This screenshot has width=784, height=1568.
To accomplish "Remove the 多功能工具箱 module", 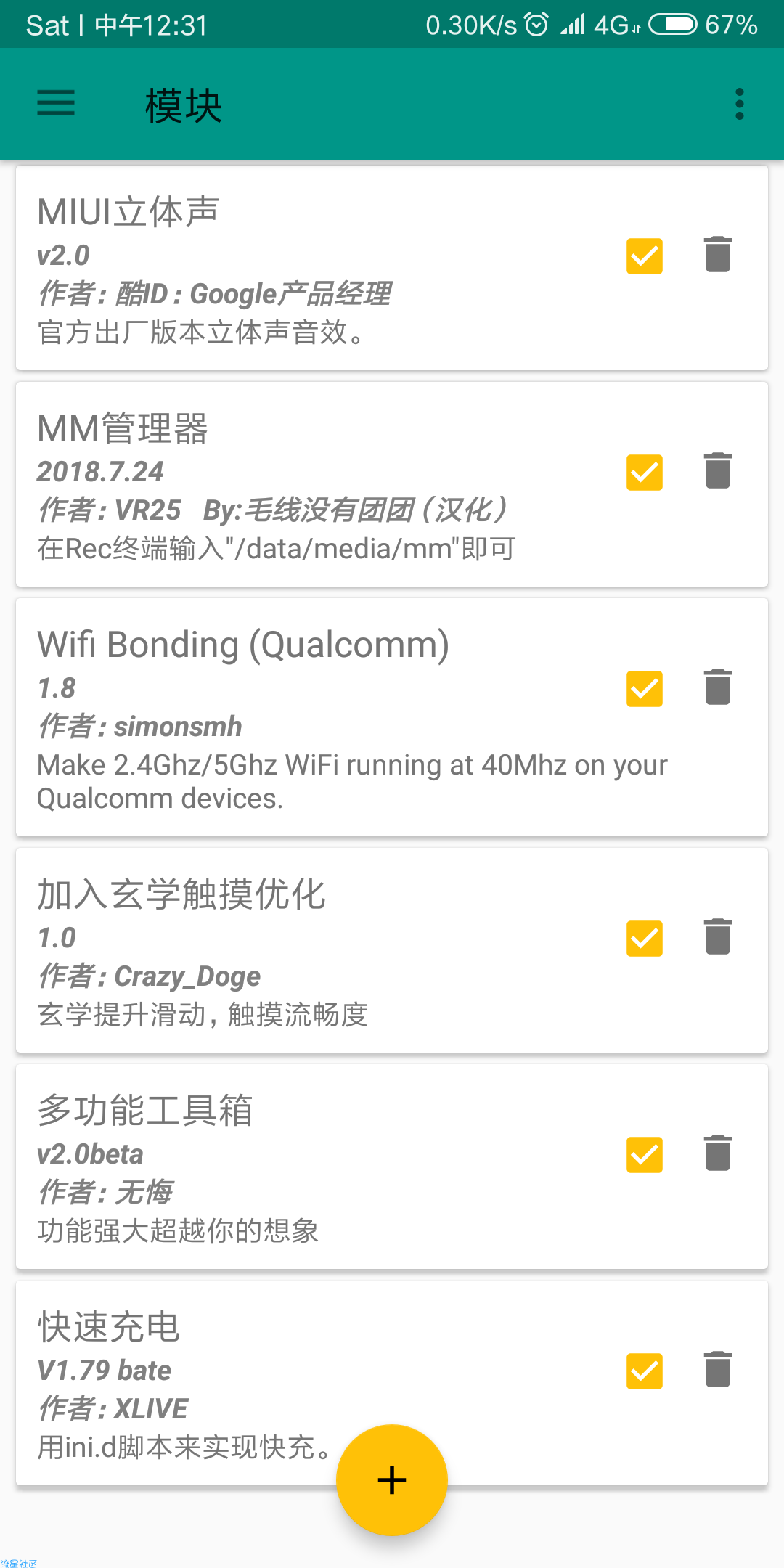I will [718, 1153].
